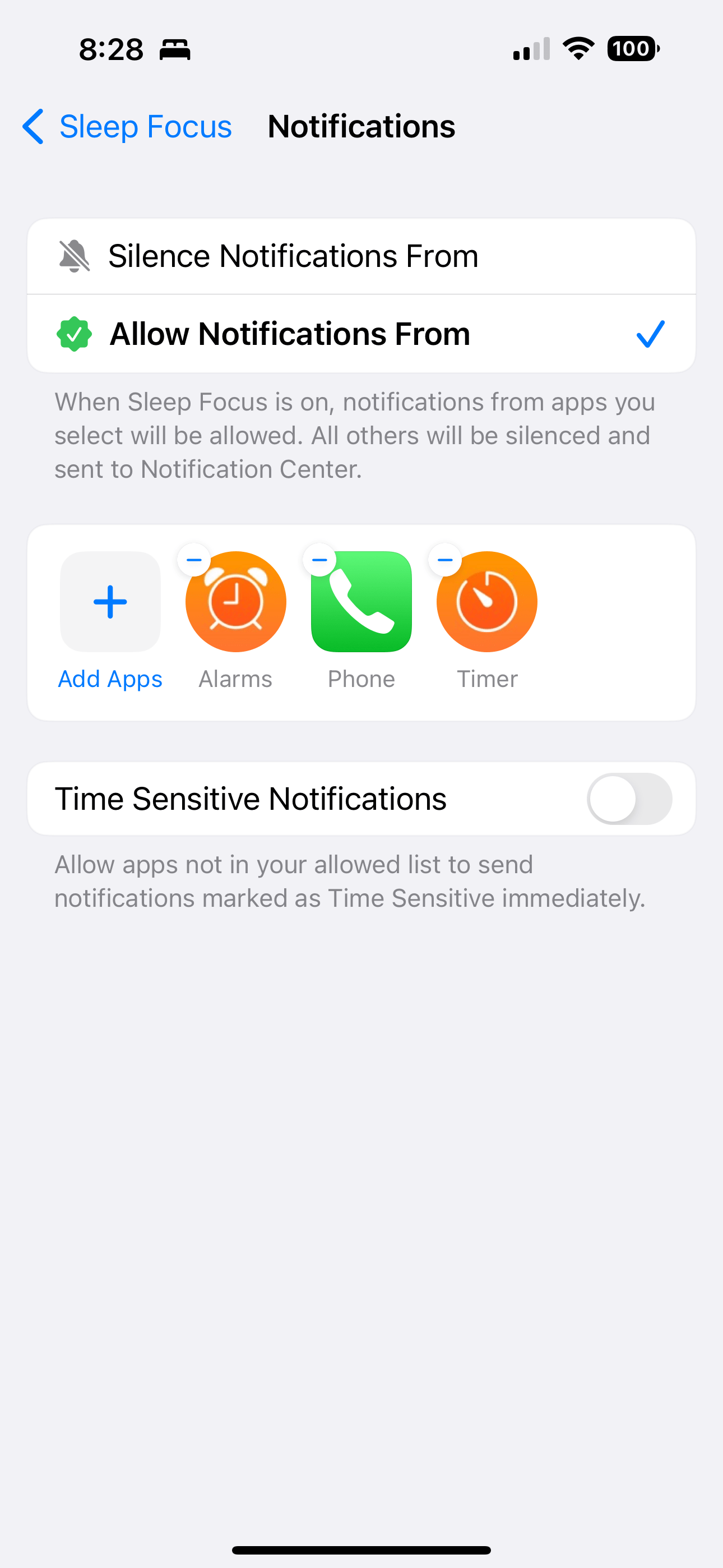
Task: Tap the green checkmark badge beside Allow Notifications
Action: (74, 333)
